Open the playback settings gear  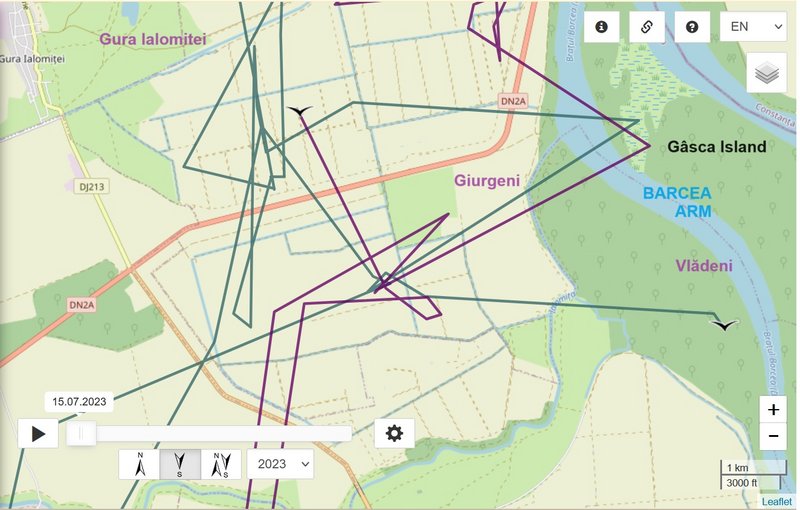(394, 433)
